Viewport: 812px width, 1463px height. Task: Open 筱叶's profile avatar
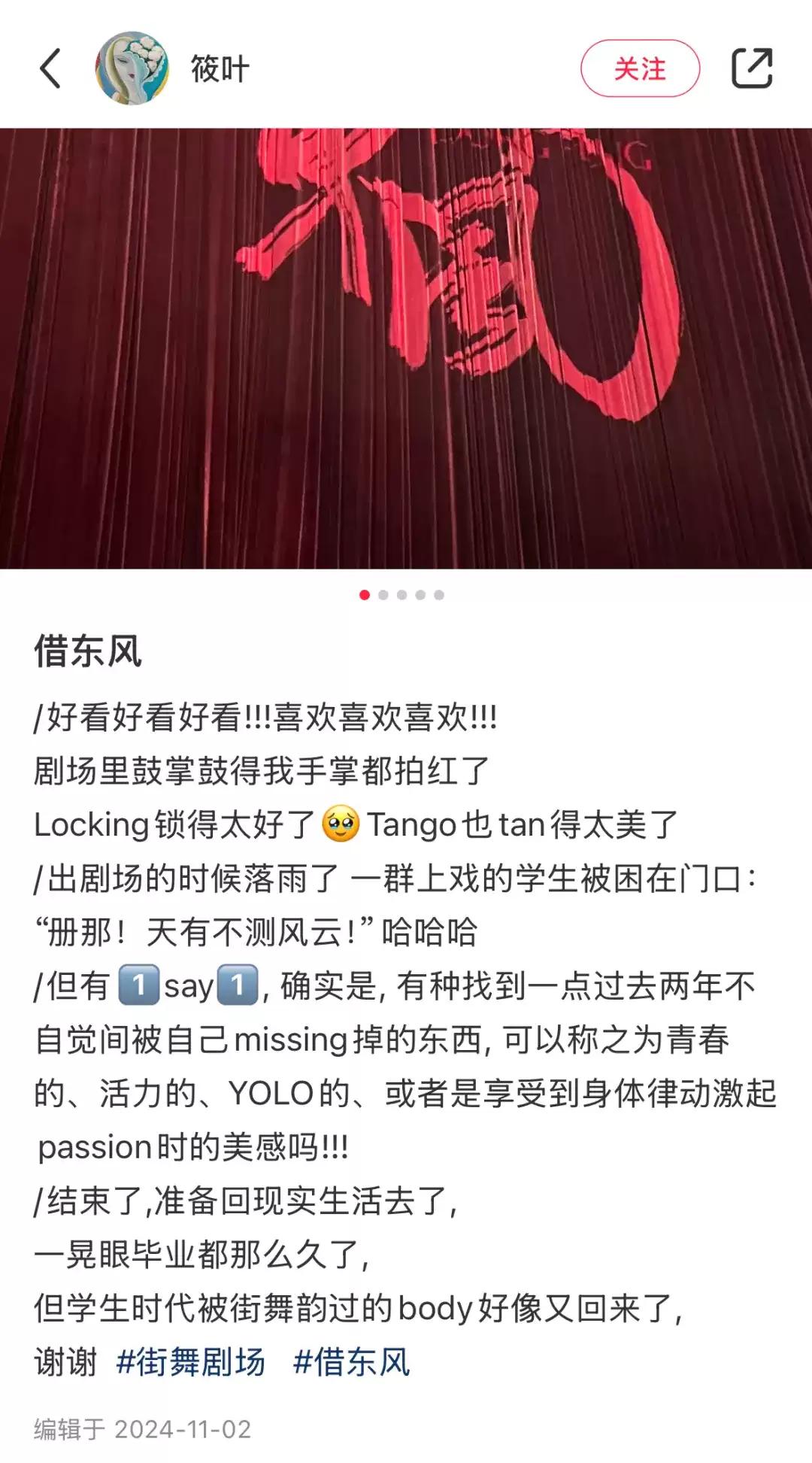pyautogui.click(x=132, y=68)
